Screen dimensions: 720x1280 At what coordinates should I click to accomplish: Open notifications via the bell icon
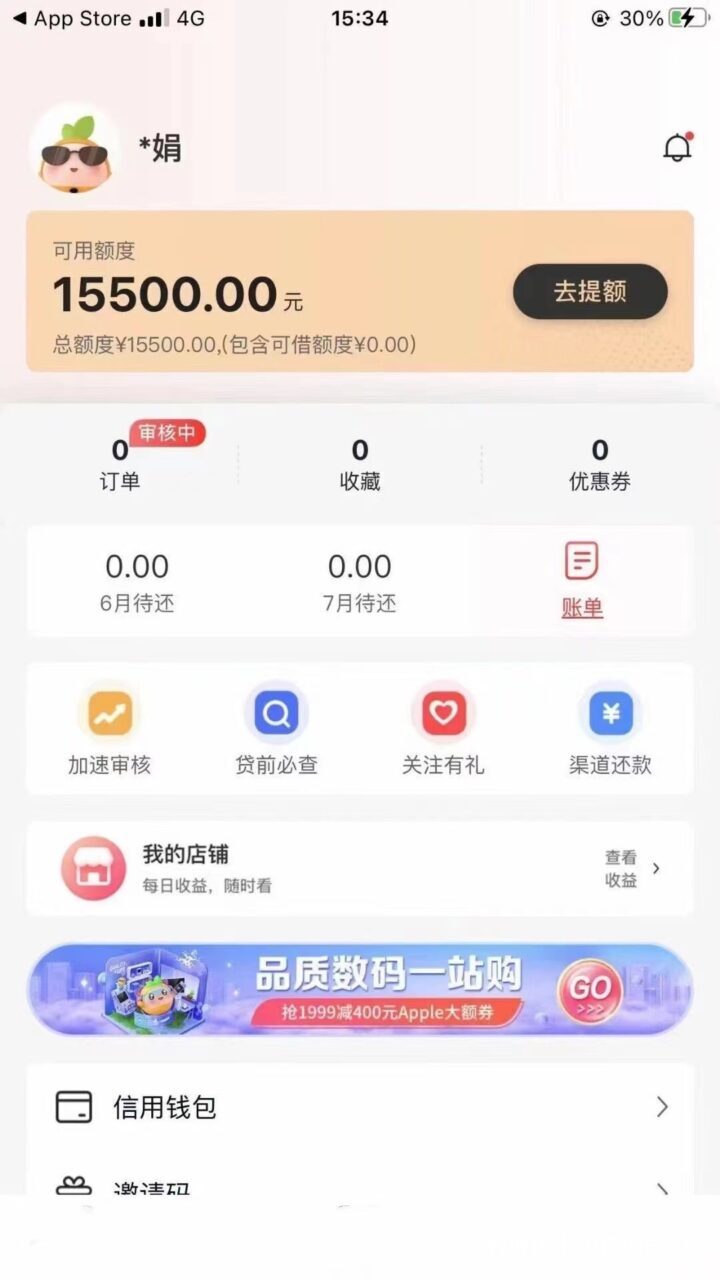tap(676, 146)
